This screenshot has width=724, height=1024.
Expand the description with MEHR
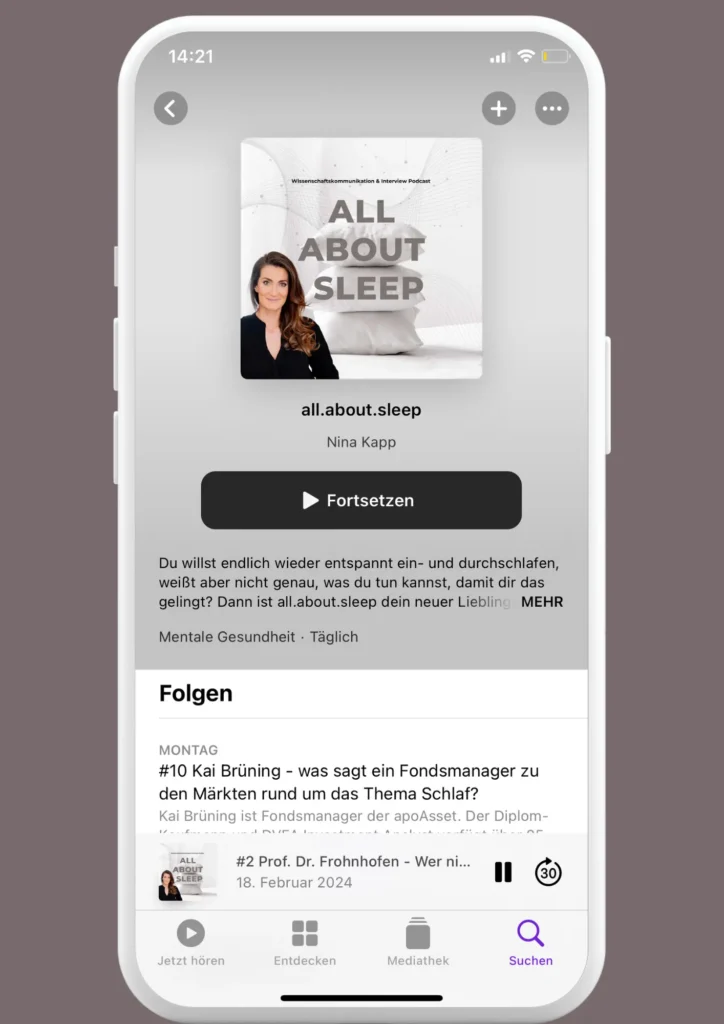coord(542,602)
